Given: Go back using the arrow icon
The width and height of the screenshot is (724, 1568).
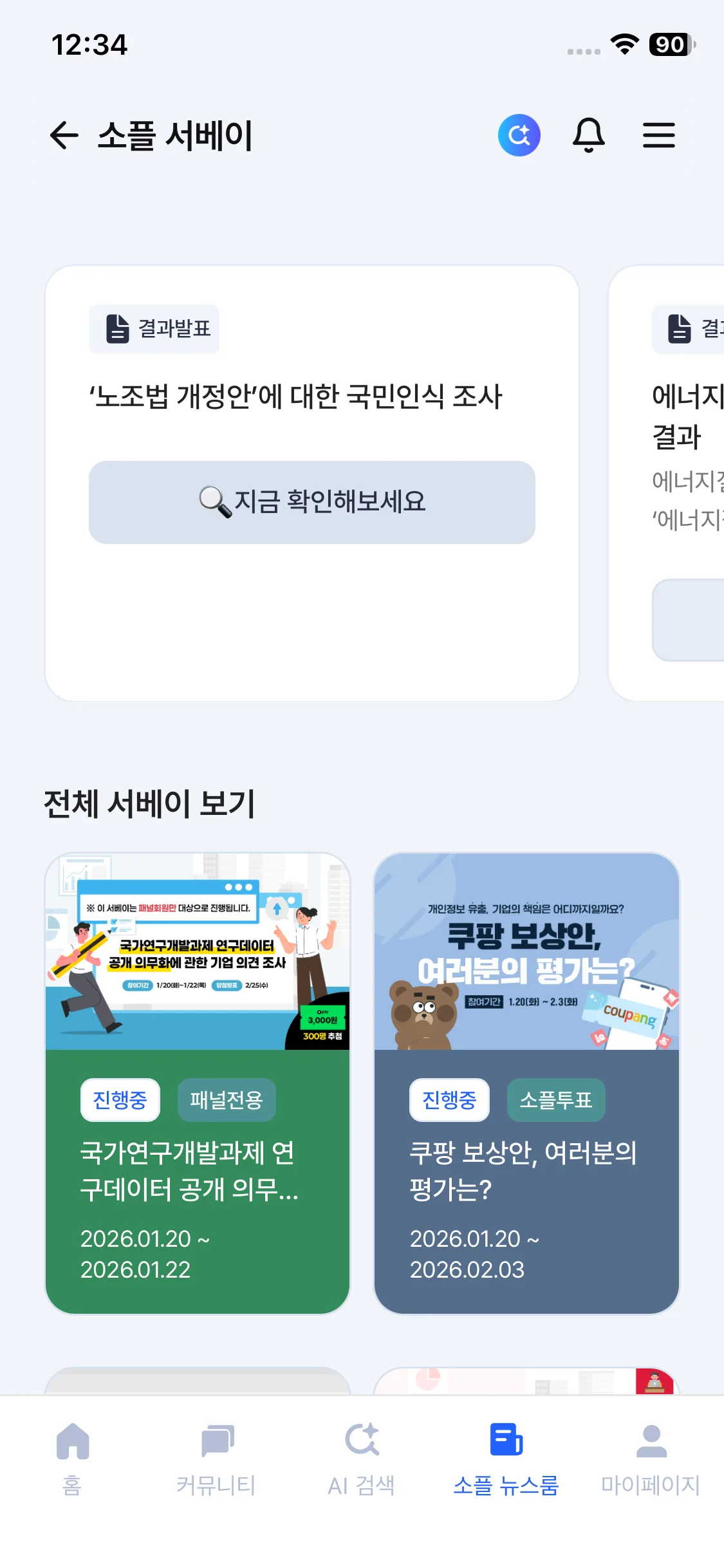Looking at the screenshot, I should click(64, 135).
